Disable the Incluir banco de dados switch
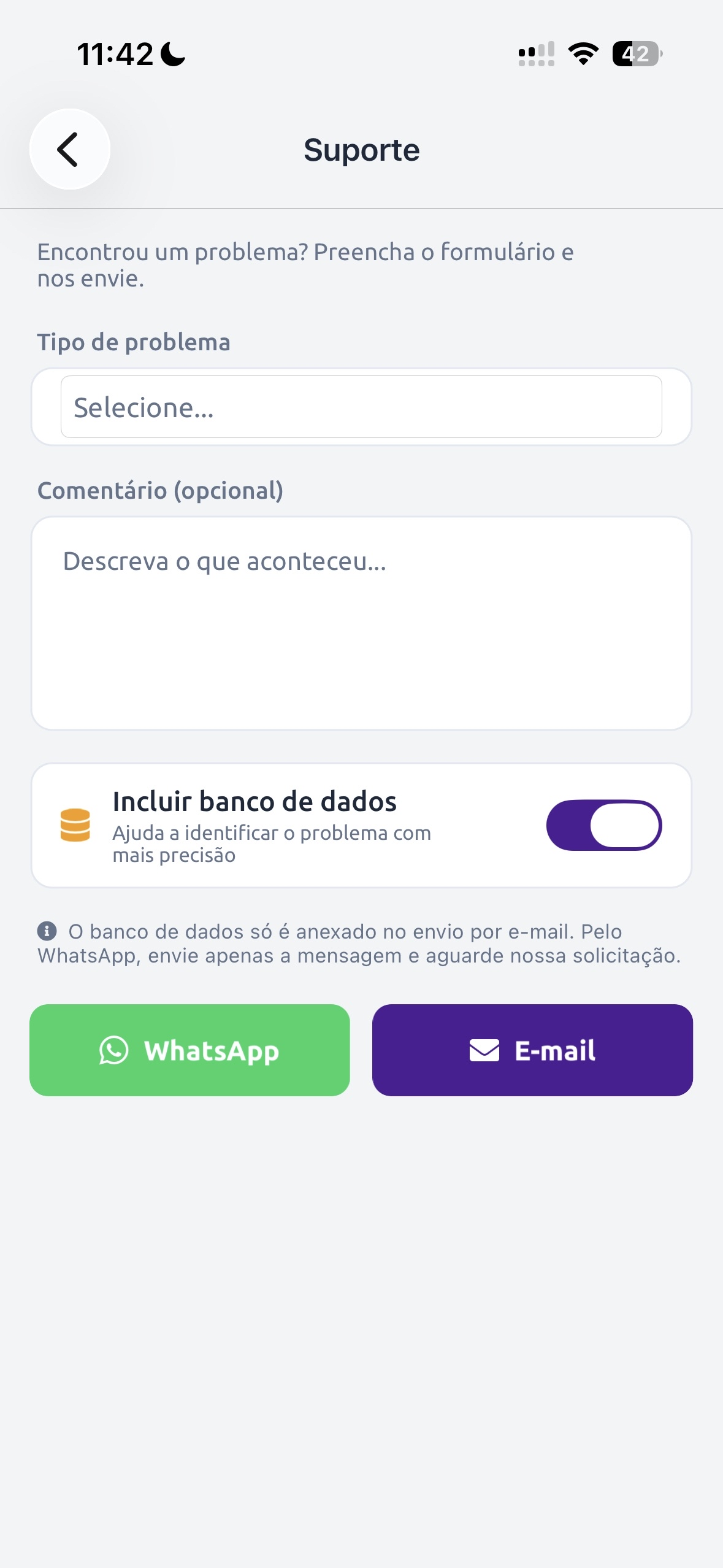The image size is (723, 1568). click(604, 825)
